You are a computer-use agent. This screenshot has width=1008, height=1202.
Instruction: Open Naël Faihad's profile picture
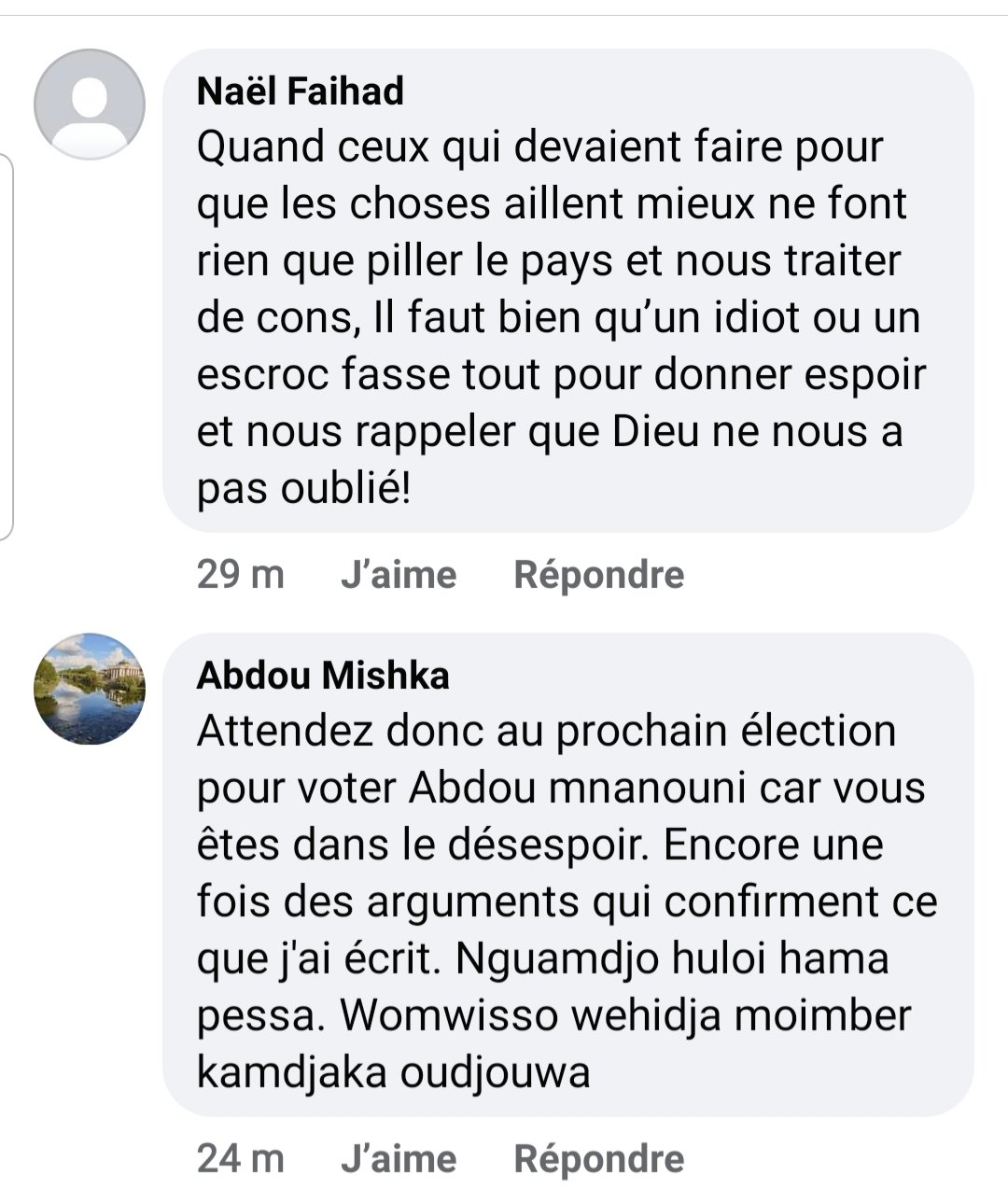point(90,105)
